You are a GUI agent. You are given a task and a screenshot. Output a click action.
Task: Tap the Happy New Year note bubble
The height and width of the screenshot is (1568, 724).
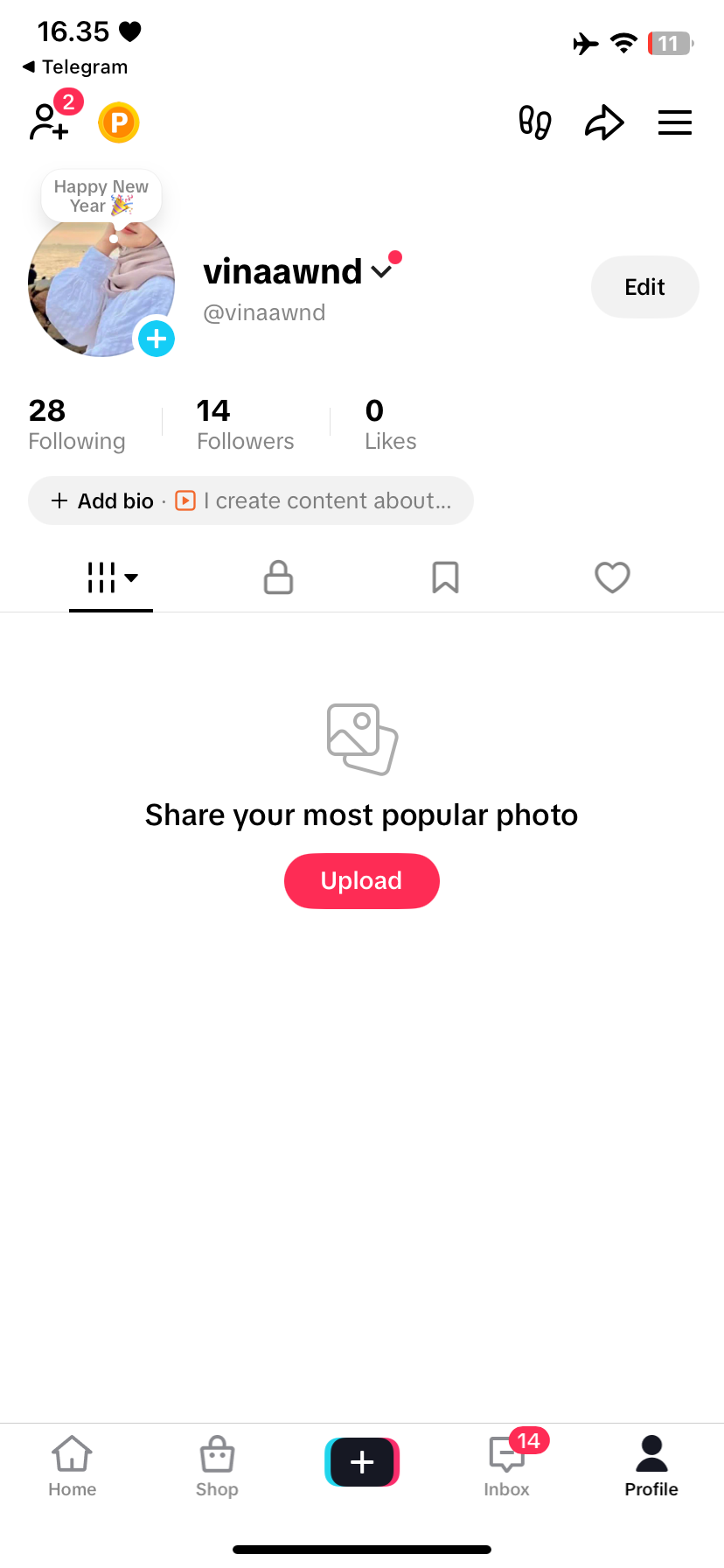click(101, 196)
